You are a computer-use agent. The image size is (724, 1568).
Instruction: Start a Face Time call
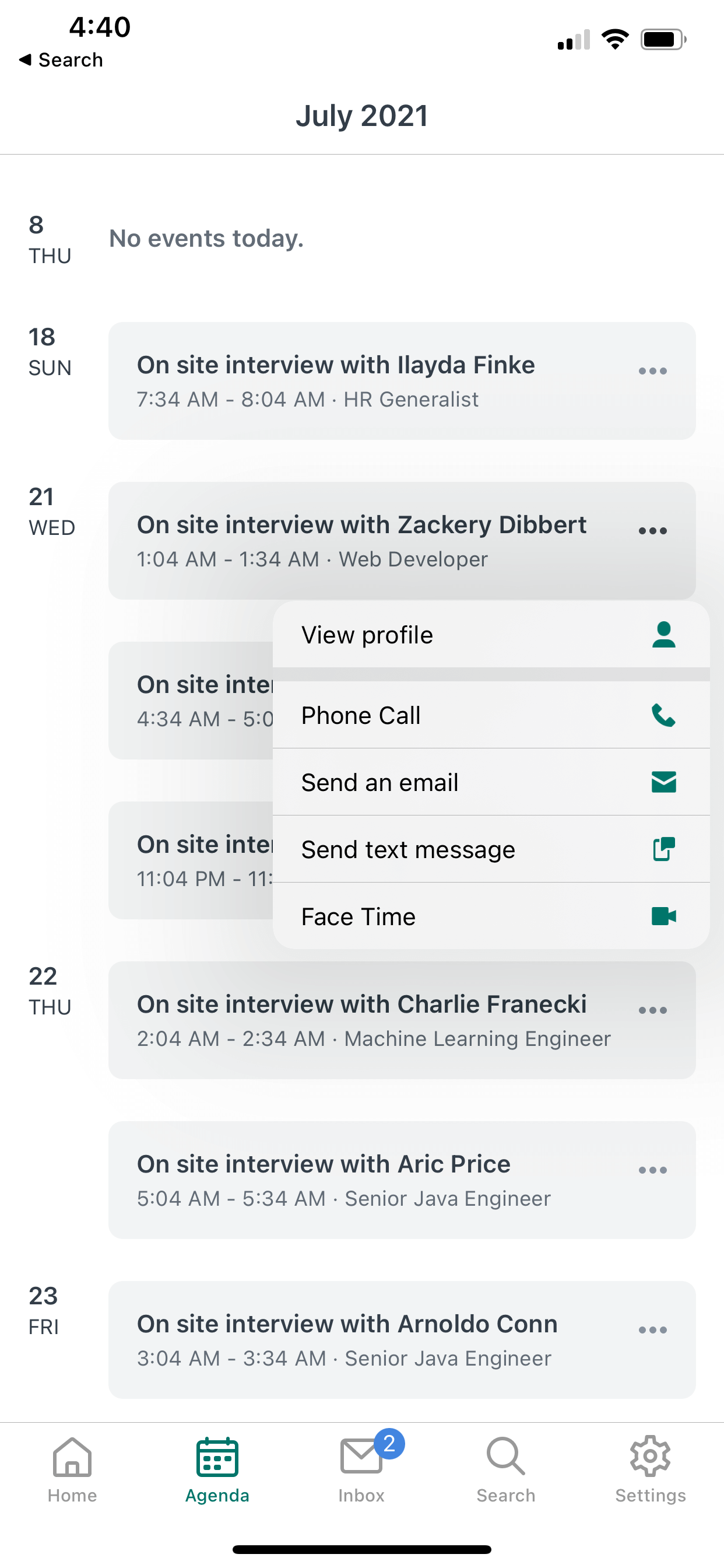pyautogui.click(x=491, y=916)
